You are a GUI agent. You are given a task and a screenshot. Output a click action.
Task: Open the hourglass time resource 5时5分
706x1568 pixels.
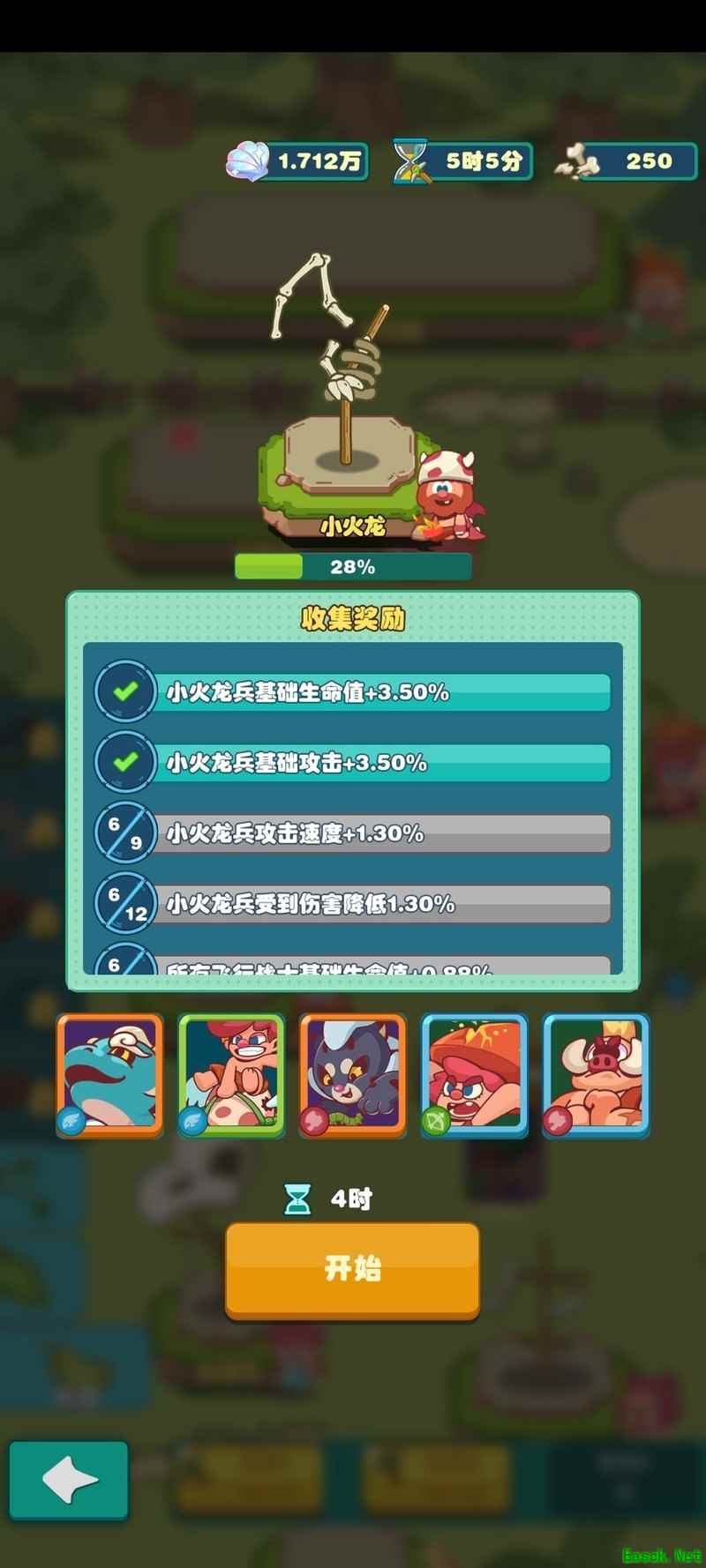[x=463, y=161]
